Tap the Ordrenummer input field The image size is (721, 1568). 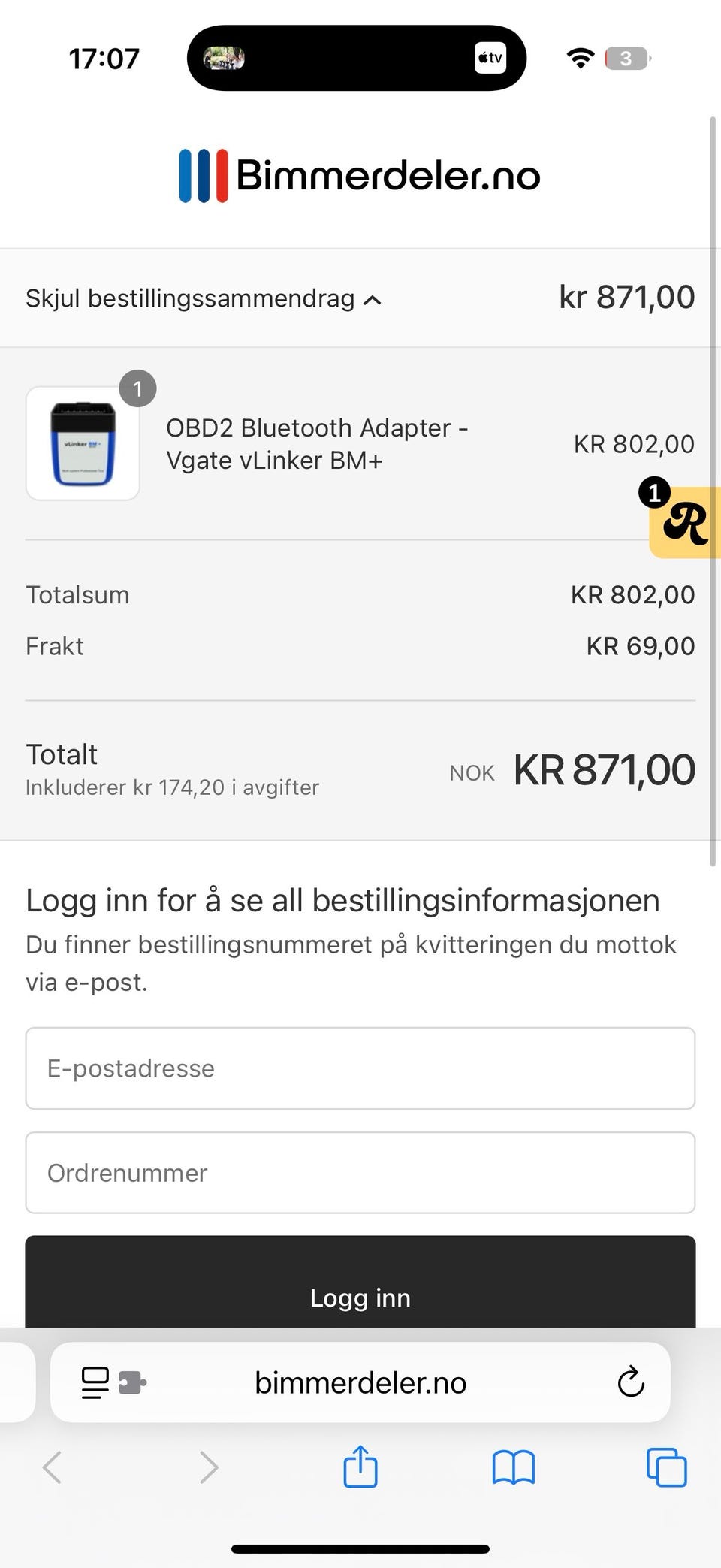pos(360,1172)
